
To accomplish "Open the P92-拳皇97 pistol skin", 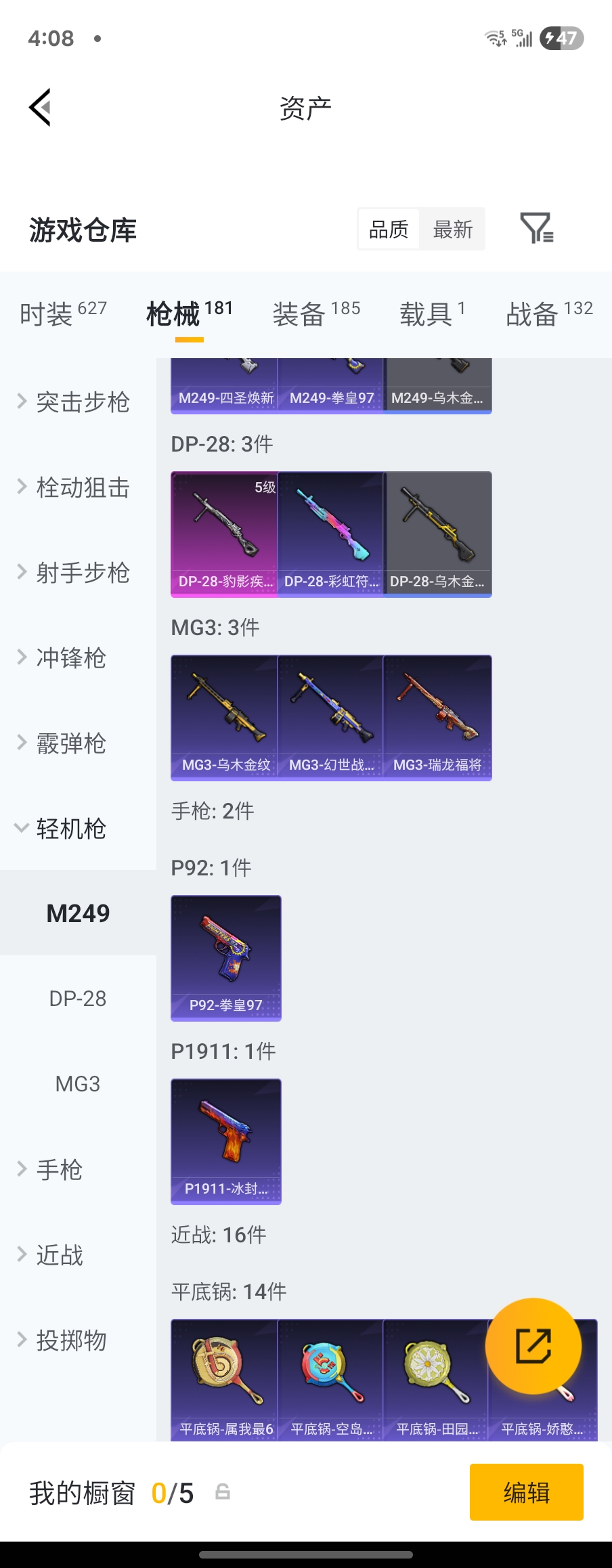I will click(226, 957).
